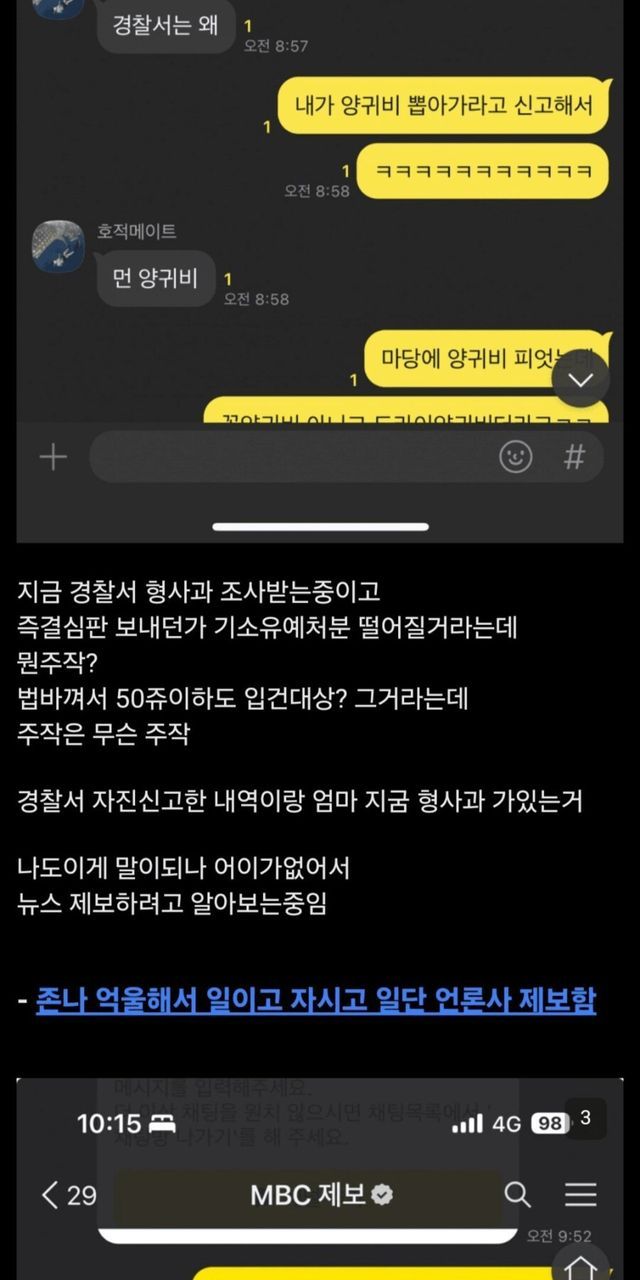The width and height of the screenshot is (640, 1280).
Task: Open the blue link about reporting to the press
Action: coord(316,1000)
